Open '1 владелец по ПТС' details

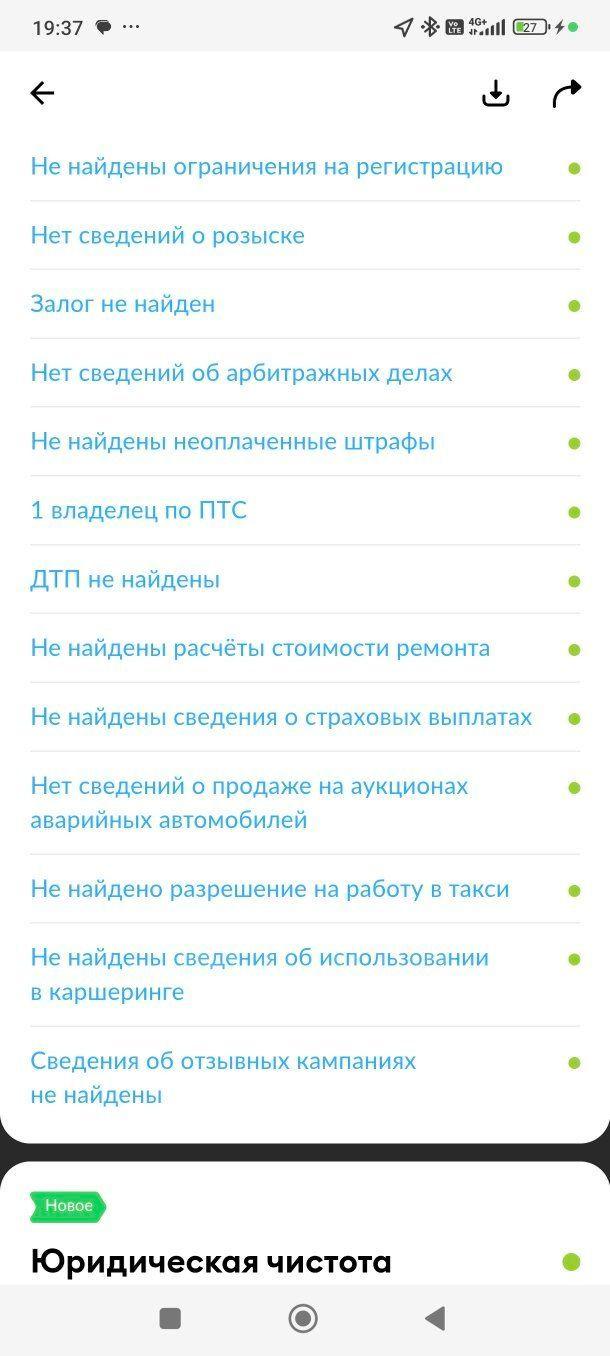(x=305, y=511)
